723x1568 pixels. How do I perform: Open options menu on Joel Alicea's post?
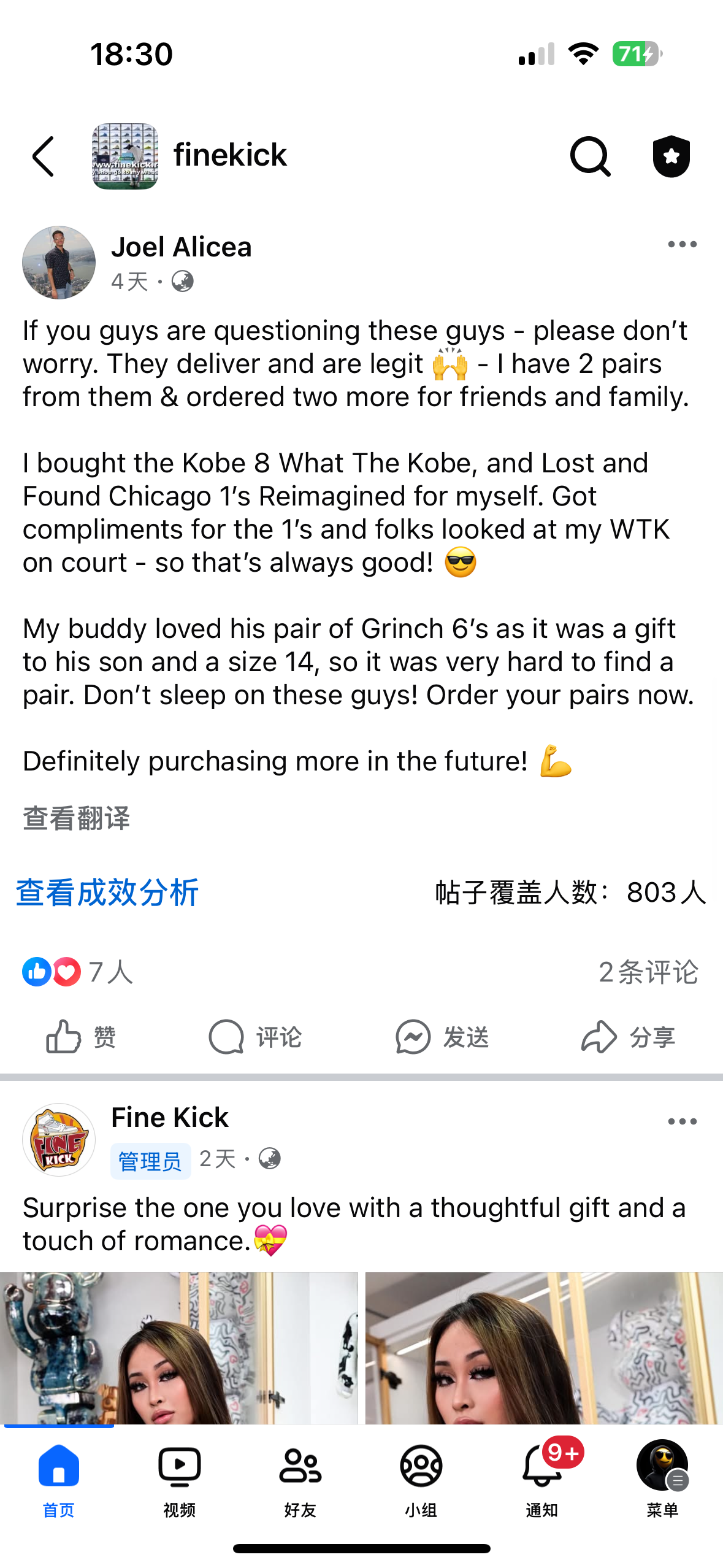[x=682, y=245]
